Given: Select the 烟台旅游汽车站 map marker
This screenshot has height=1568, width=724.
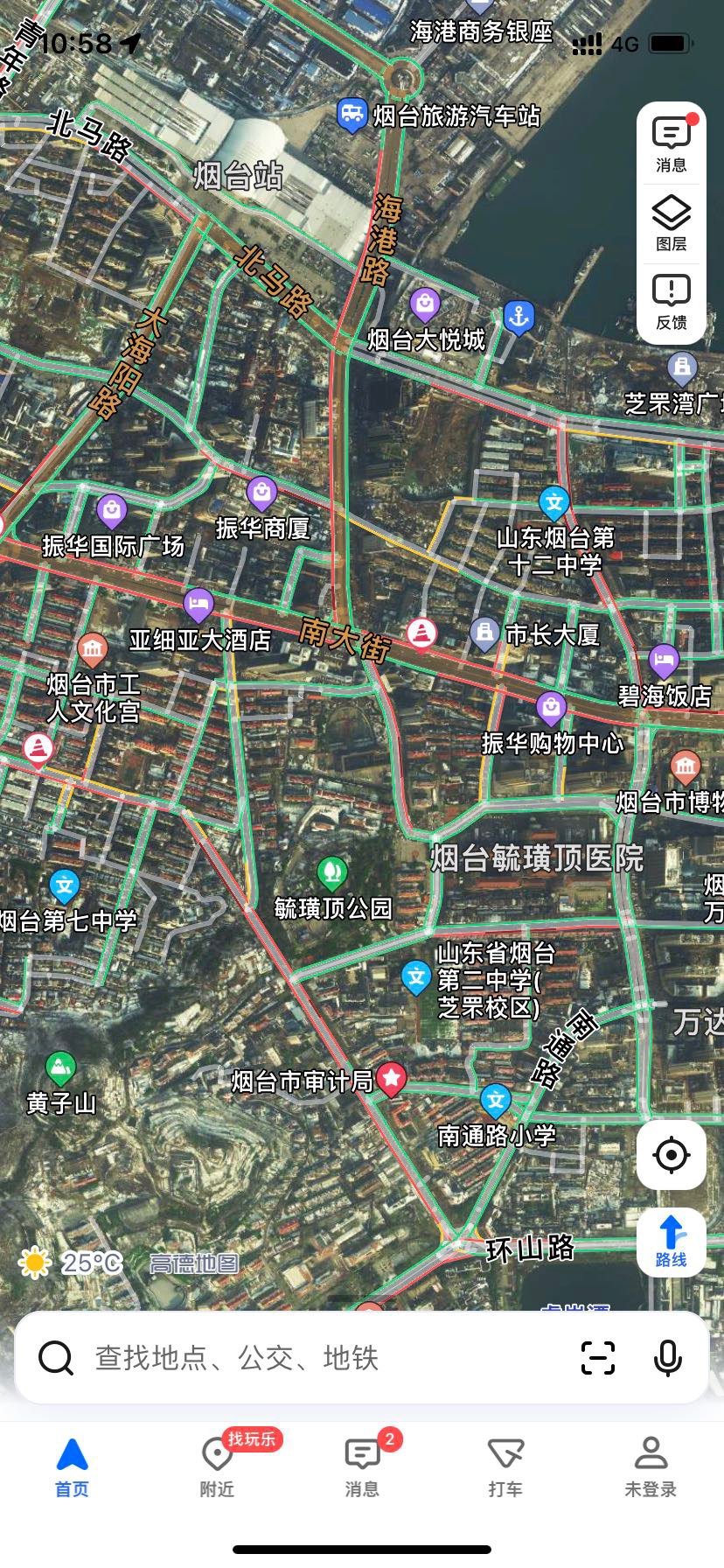Looking at the screenshot, I should pyautogui.click(x=352, y=115).
